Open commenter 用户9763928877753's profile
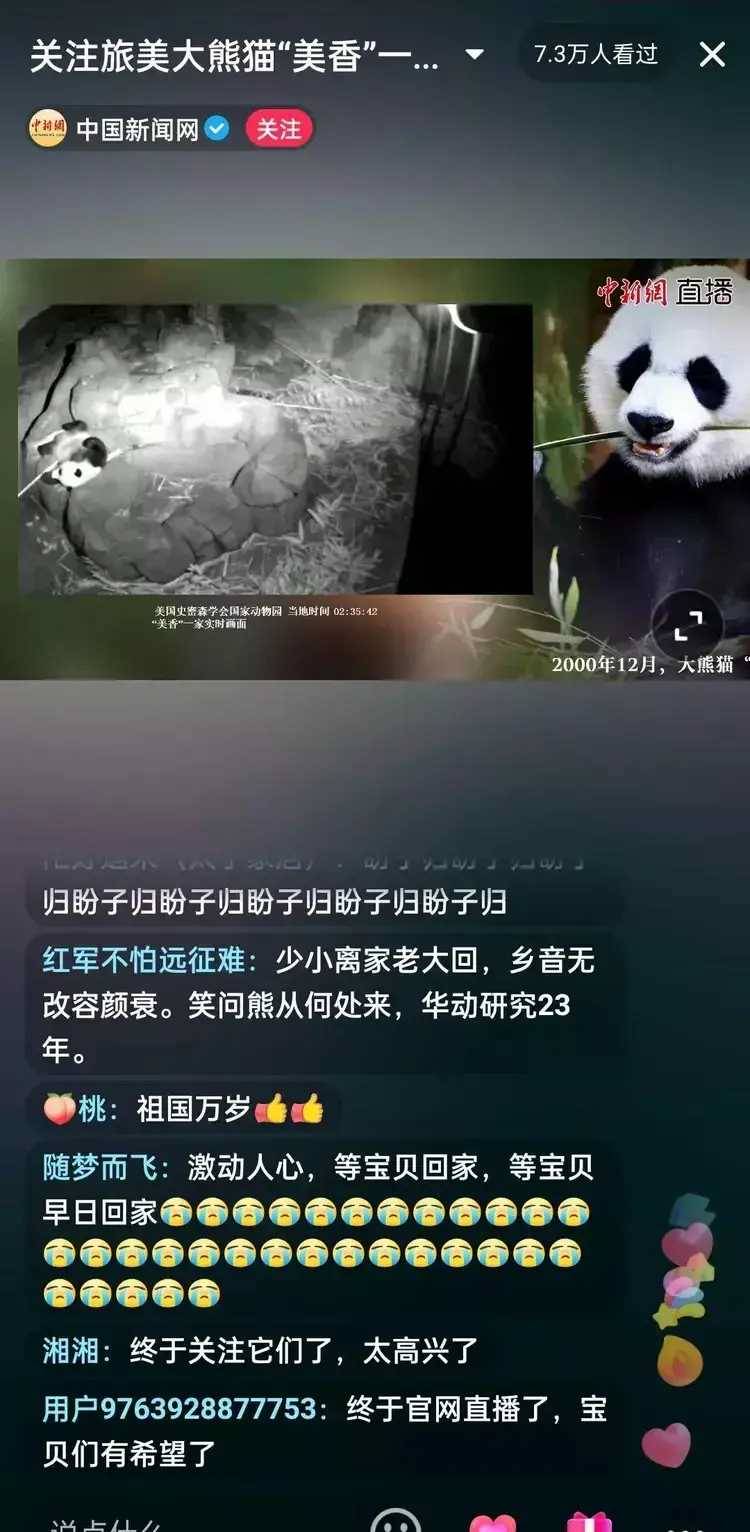The image size is (750, 1532). click(x=180, y=1410)
